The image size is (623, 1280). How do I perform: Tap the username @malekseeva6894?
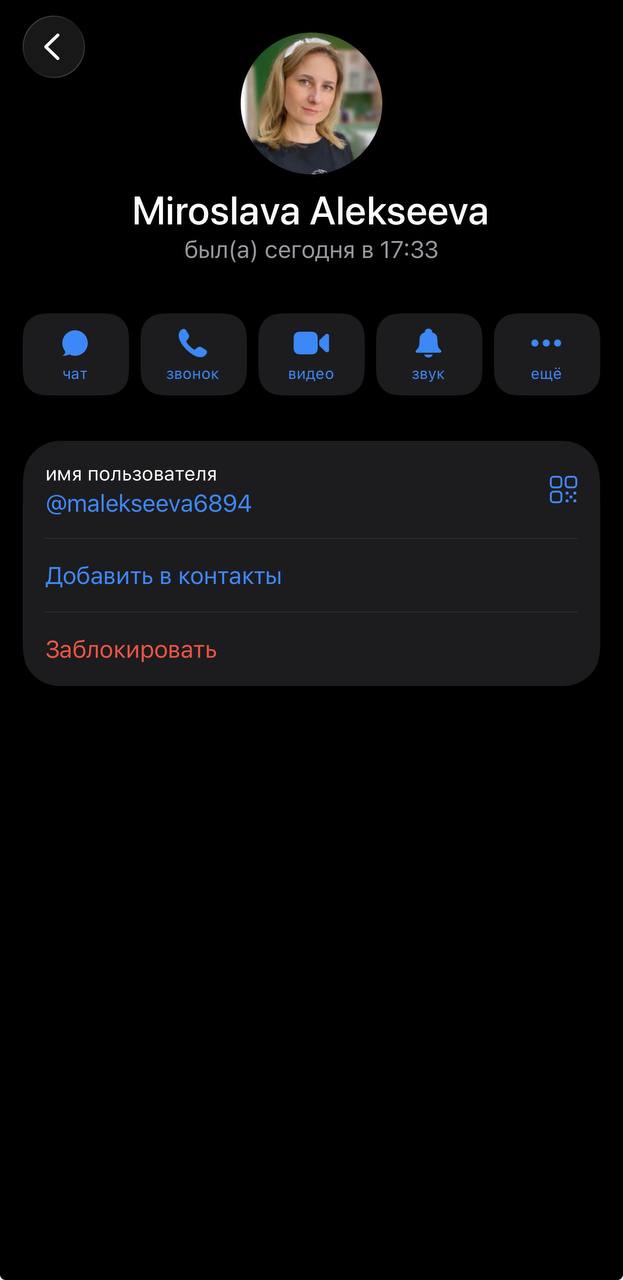(149, 504)
